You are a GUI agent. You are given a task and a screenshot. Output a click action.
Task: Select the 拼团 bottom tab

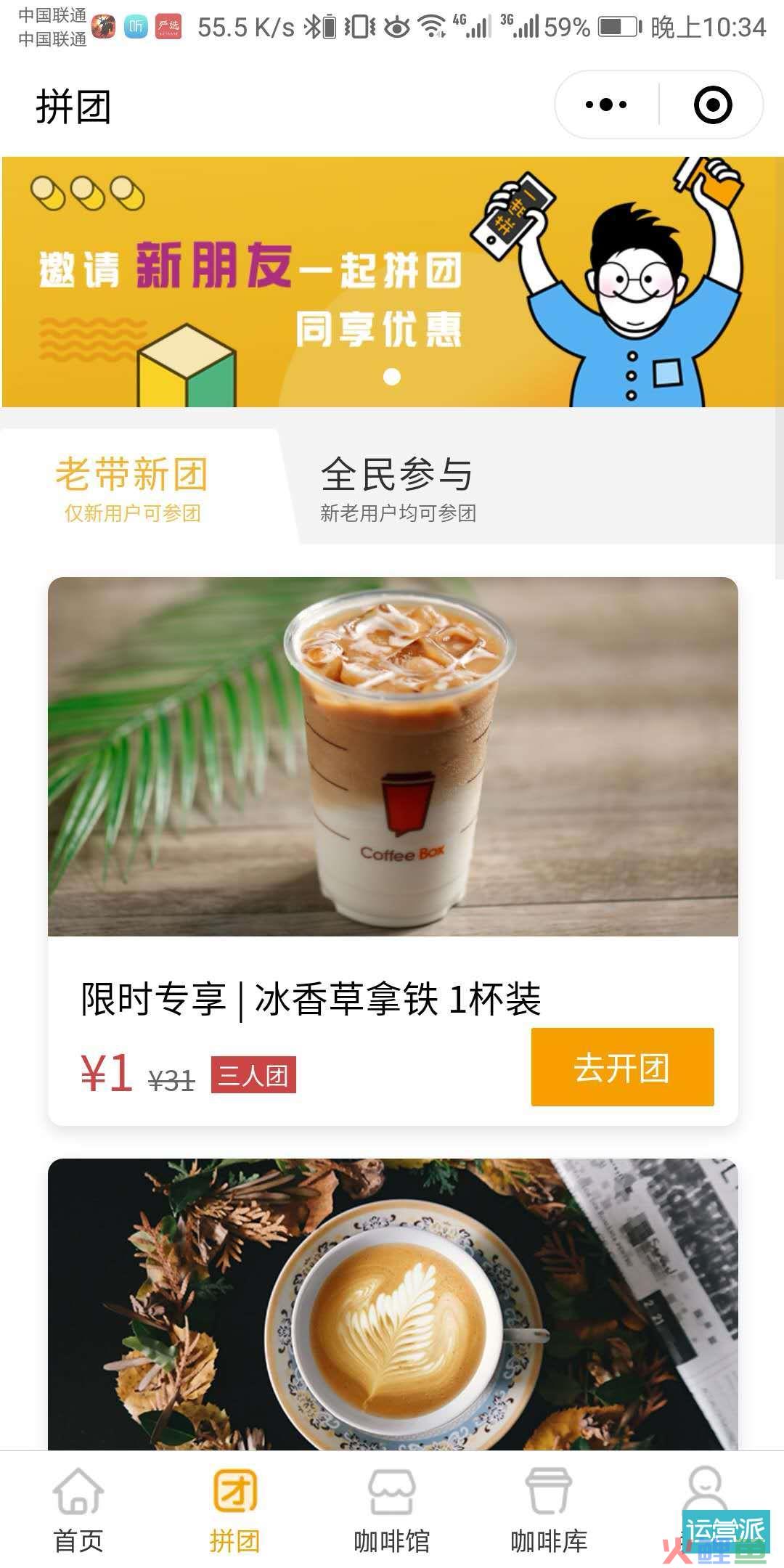pos(234,1510)
